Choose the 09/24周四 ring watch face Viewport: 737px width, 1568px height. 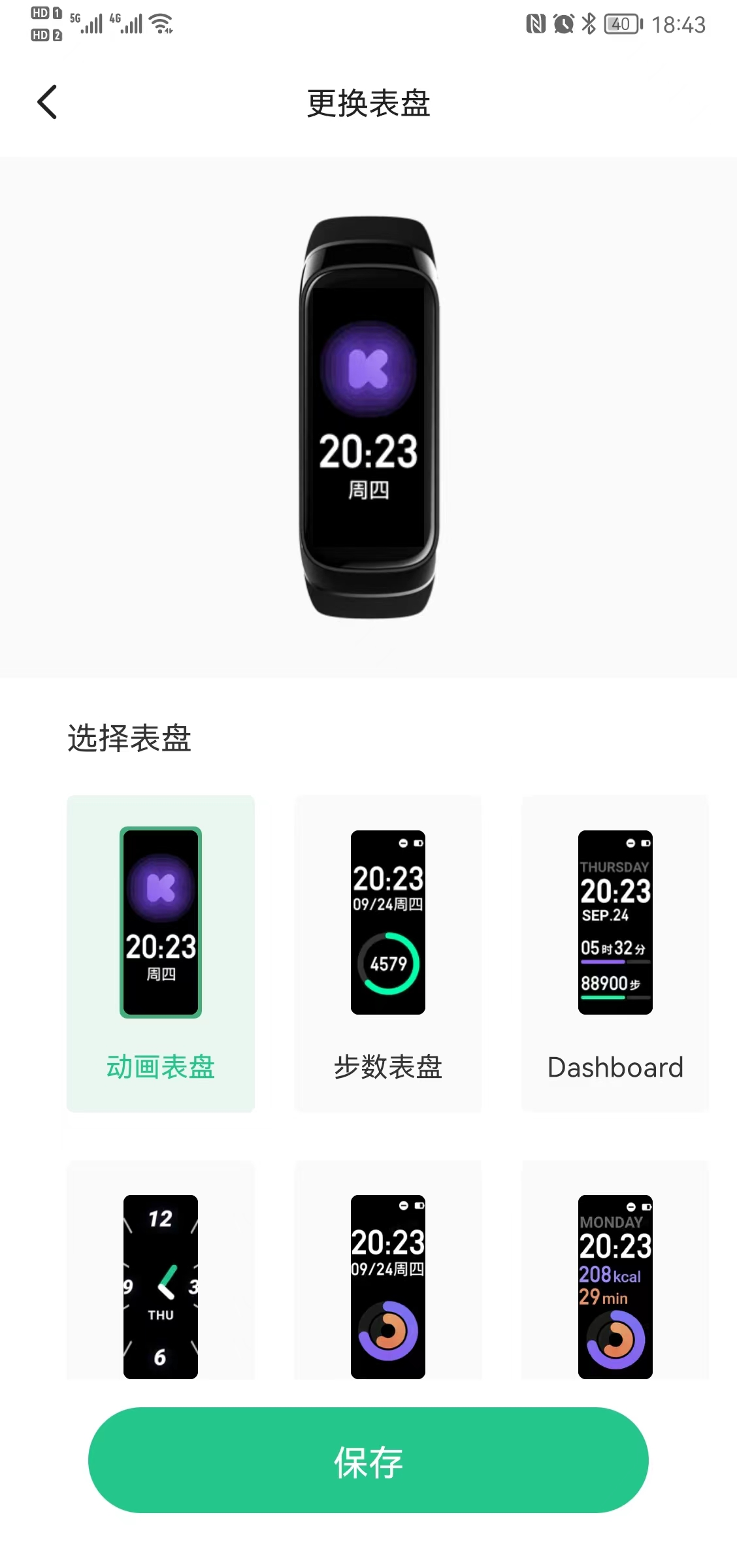pyautogui.click(x=388, y=1286)
